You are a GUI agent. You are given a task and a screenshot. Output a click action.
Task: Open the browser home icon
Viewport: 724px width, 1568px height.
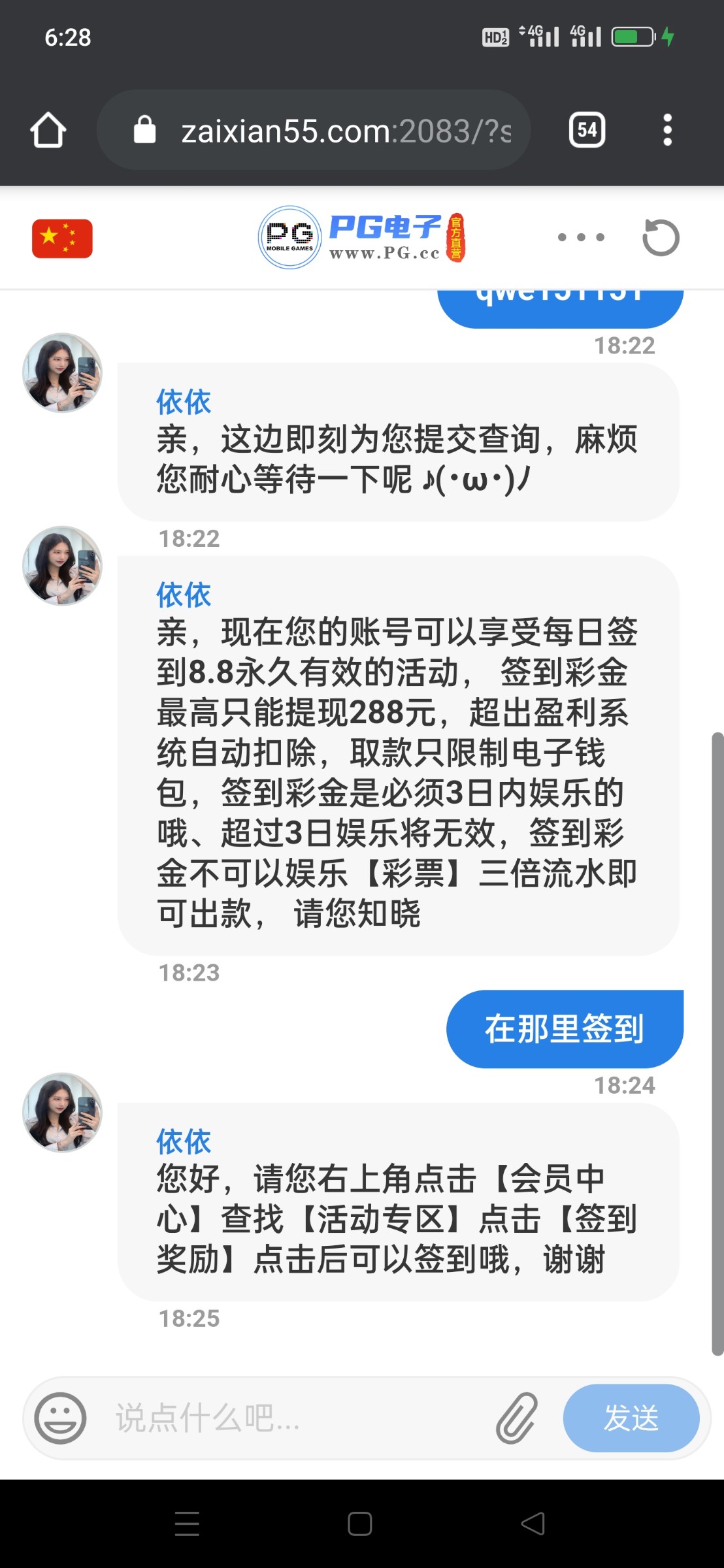coord(48,130)
